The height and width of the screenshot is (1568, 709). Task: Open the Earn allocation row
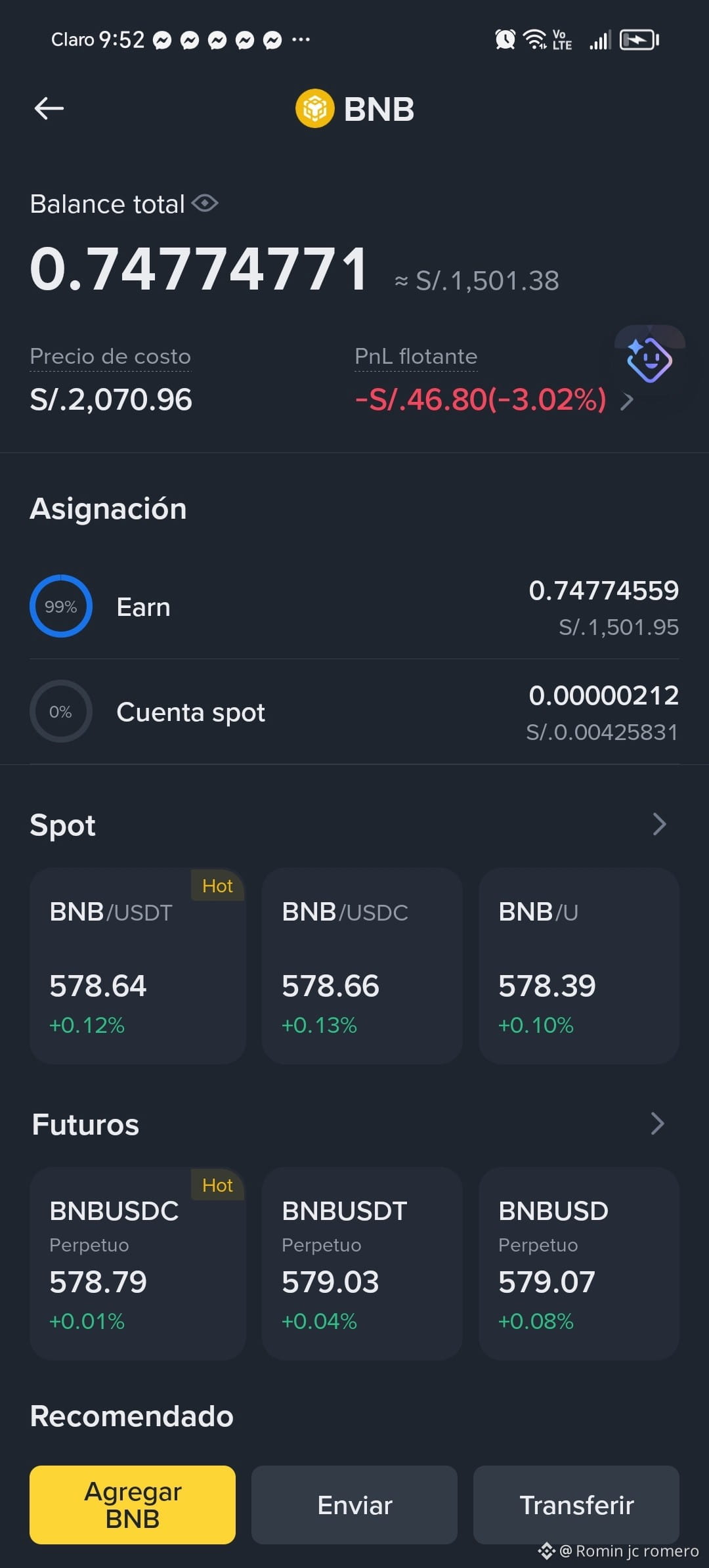(354, 607)
